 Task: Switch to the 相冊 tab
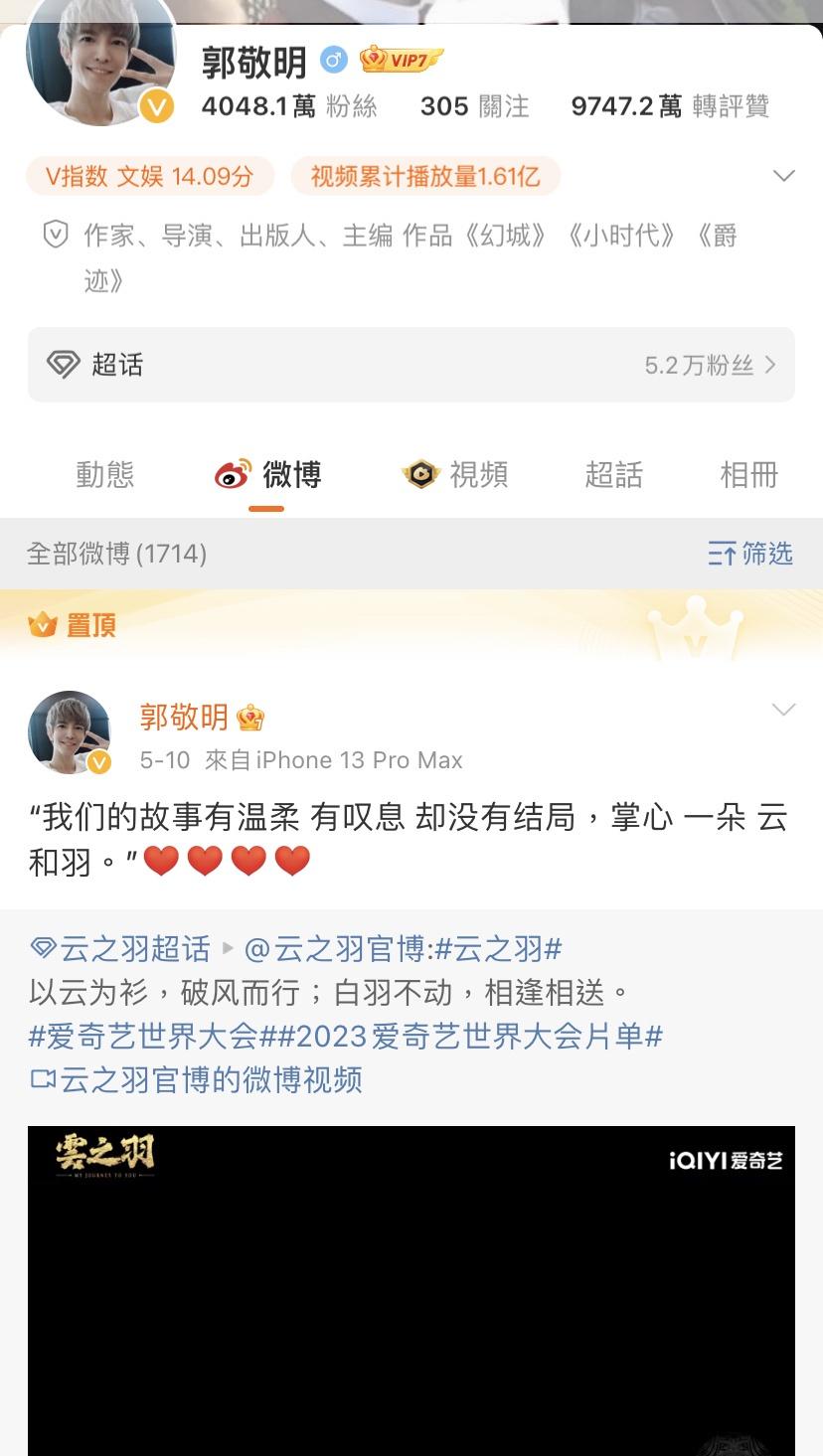(x=748, y=475)
